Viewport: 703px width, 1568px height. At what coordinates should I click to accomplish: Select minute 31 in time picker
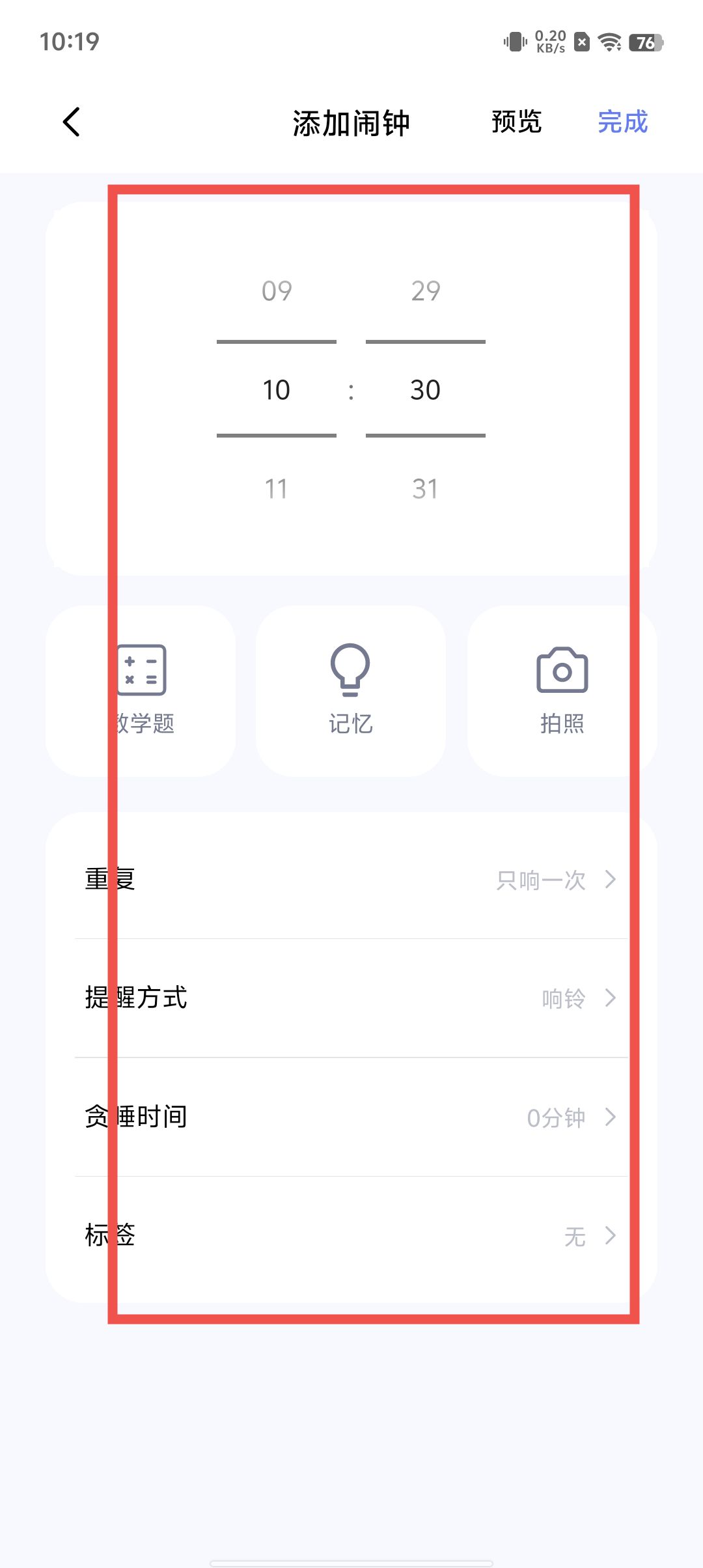click(x=426, y=489)
